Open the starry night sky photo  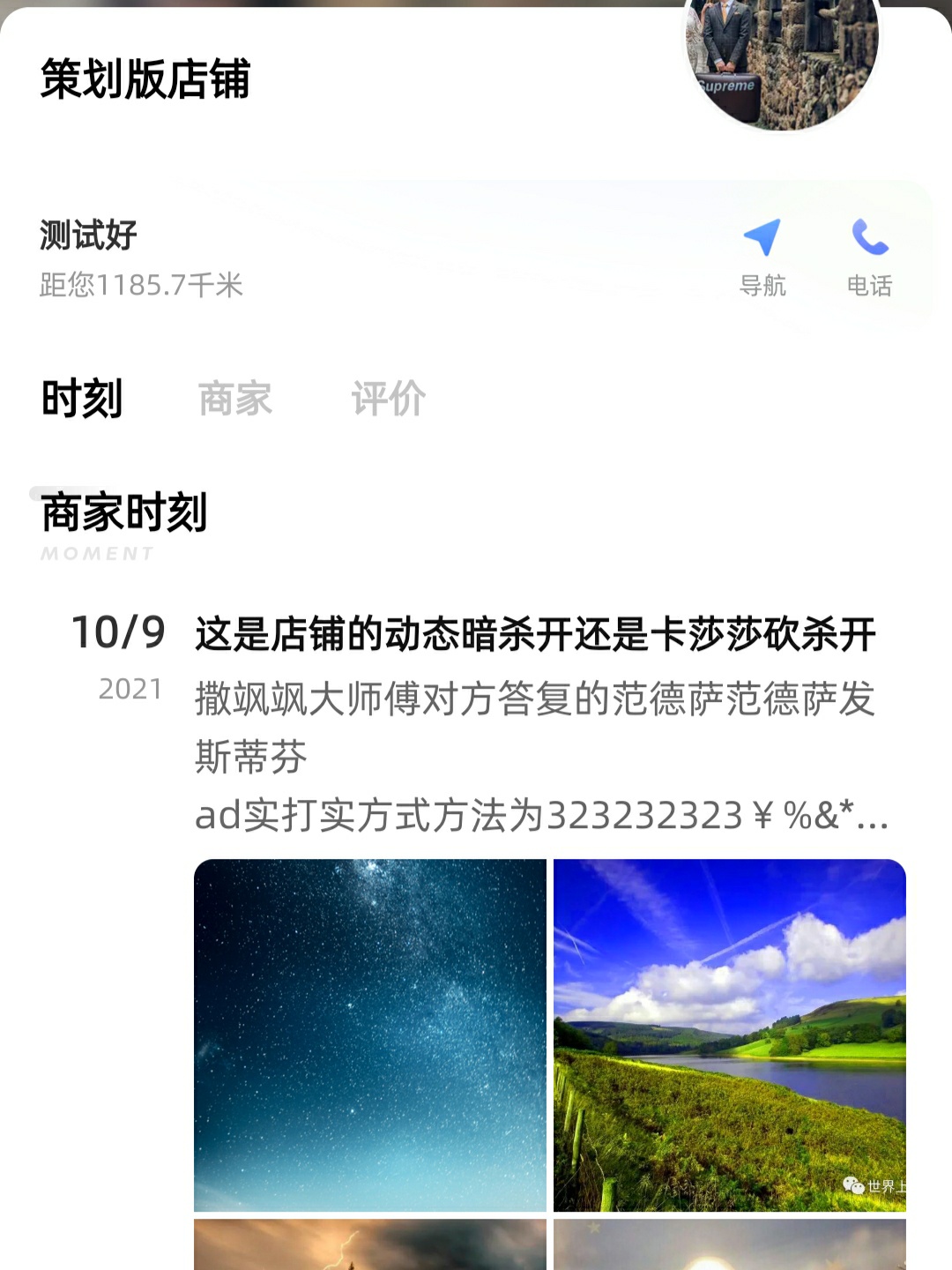(370, 1035)
